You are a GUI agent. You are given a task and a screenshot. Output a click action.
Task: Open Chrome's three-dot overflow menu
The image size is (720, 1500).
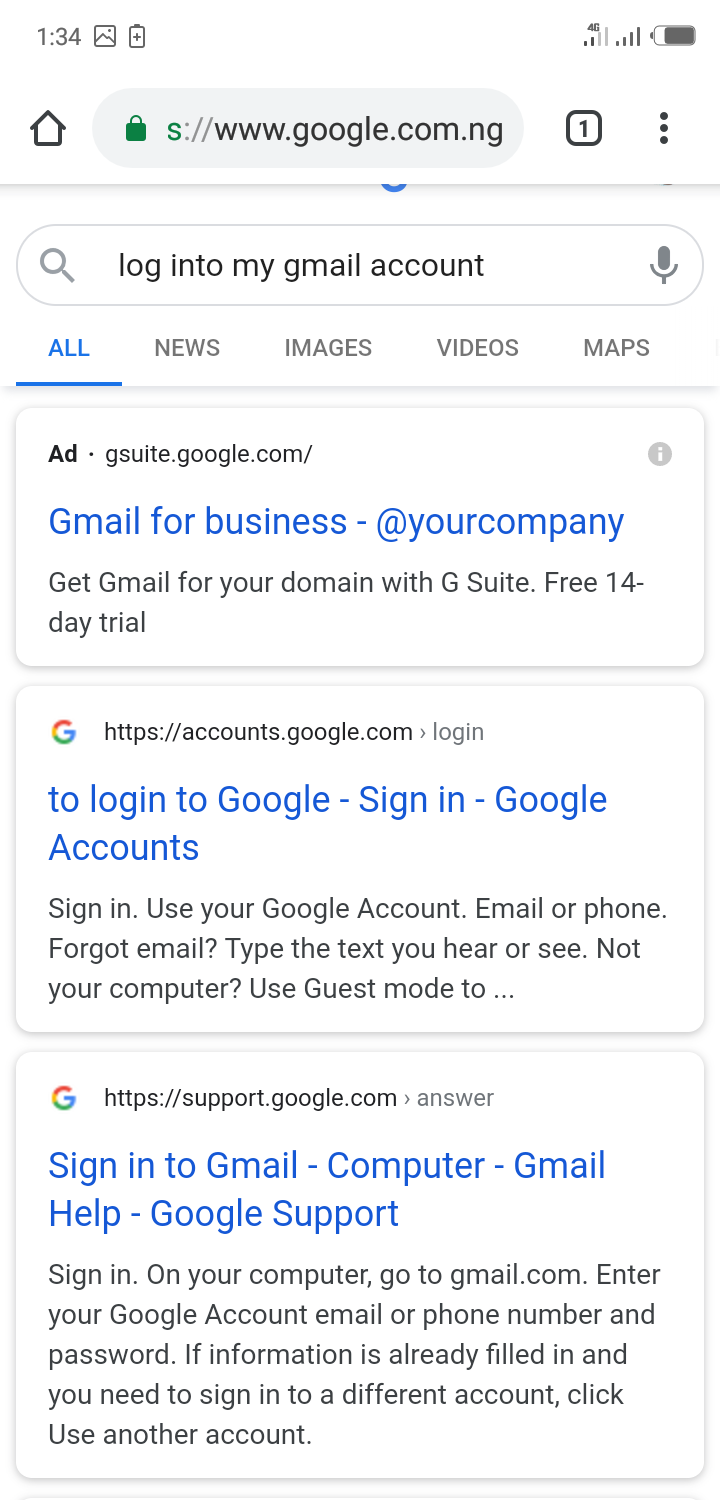[663, 129]
